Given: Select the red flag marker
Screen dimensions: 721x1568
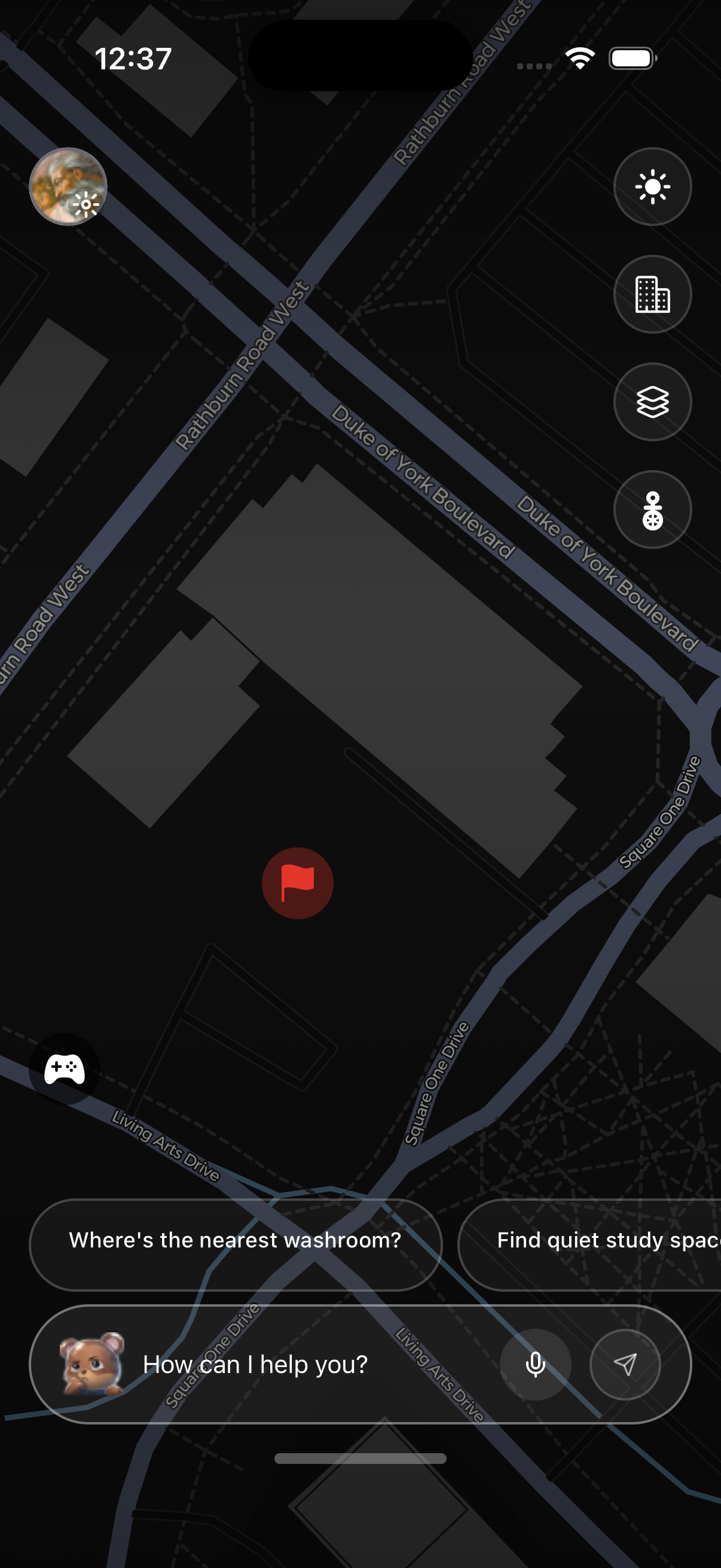Looking at the screenshot, I should [x=298, y=883].
